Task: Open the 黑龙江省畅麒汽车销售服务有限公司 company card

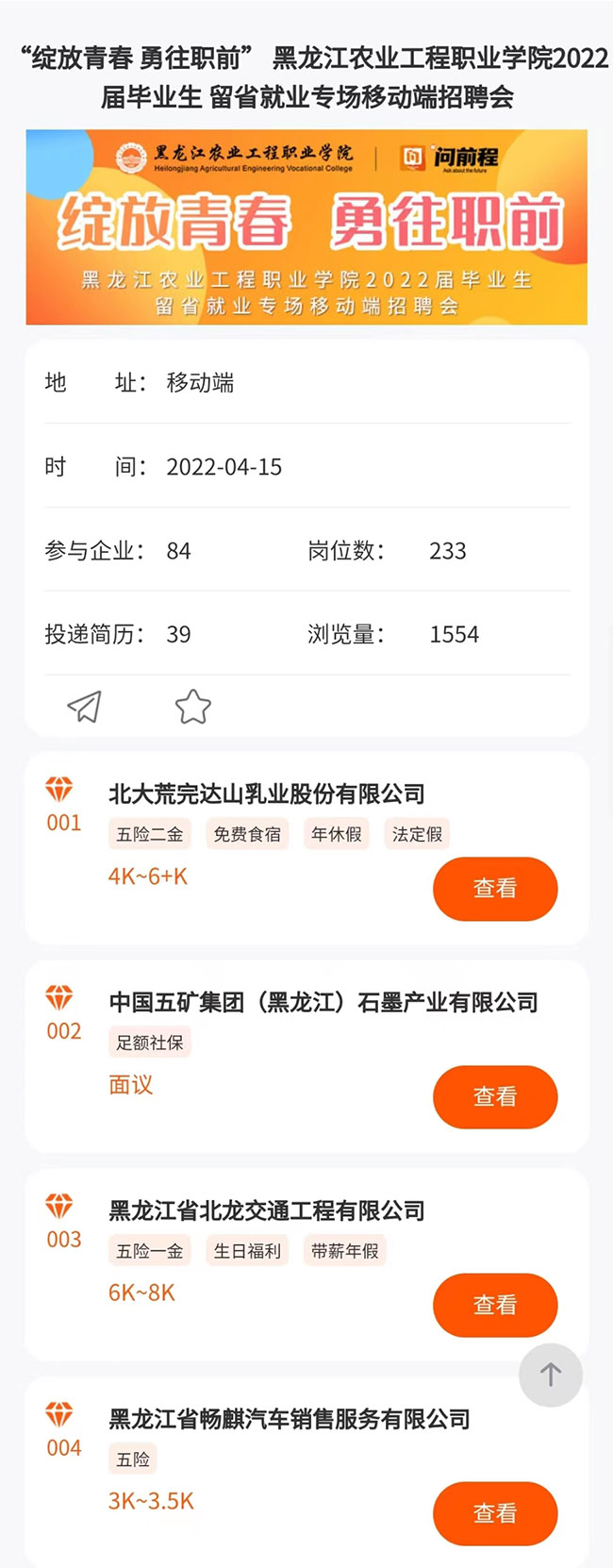Action: pyautogui.click(x=289, y=1420)
